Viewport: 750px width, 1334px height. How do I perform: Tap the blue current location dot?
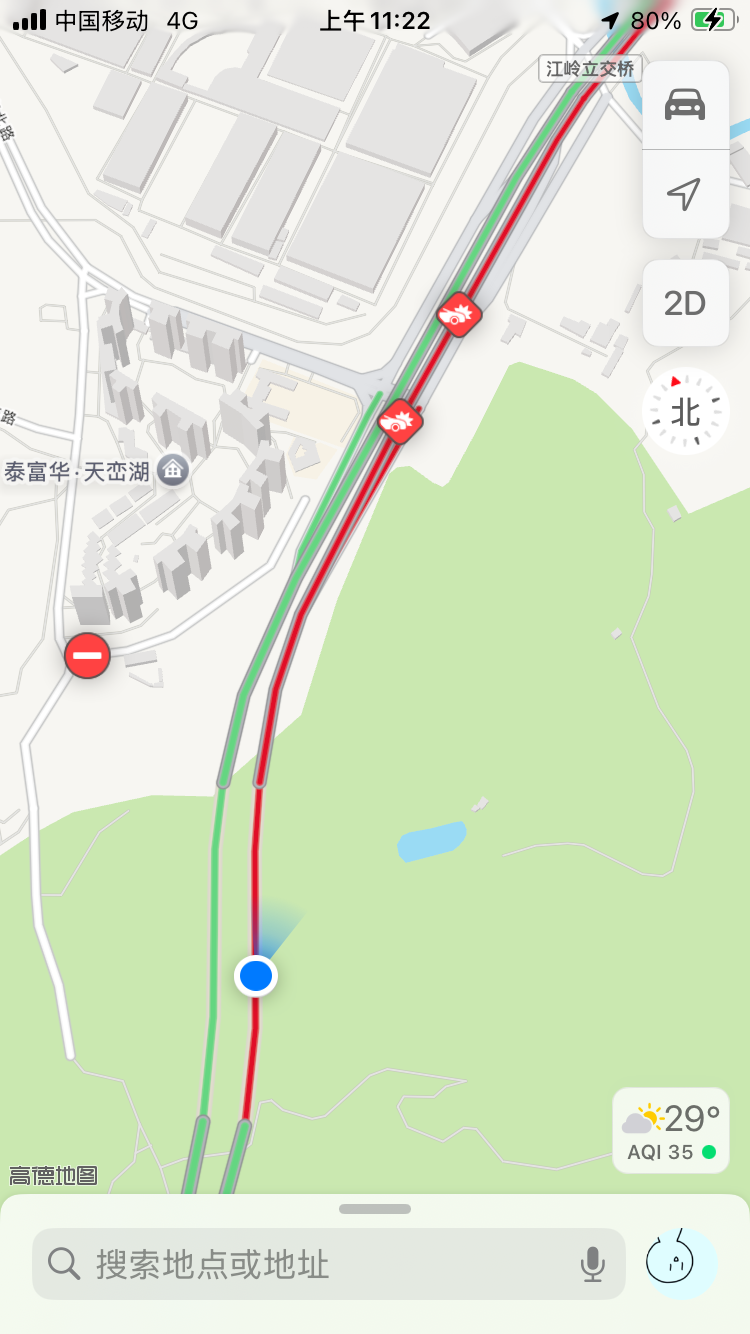point(256,975)
